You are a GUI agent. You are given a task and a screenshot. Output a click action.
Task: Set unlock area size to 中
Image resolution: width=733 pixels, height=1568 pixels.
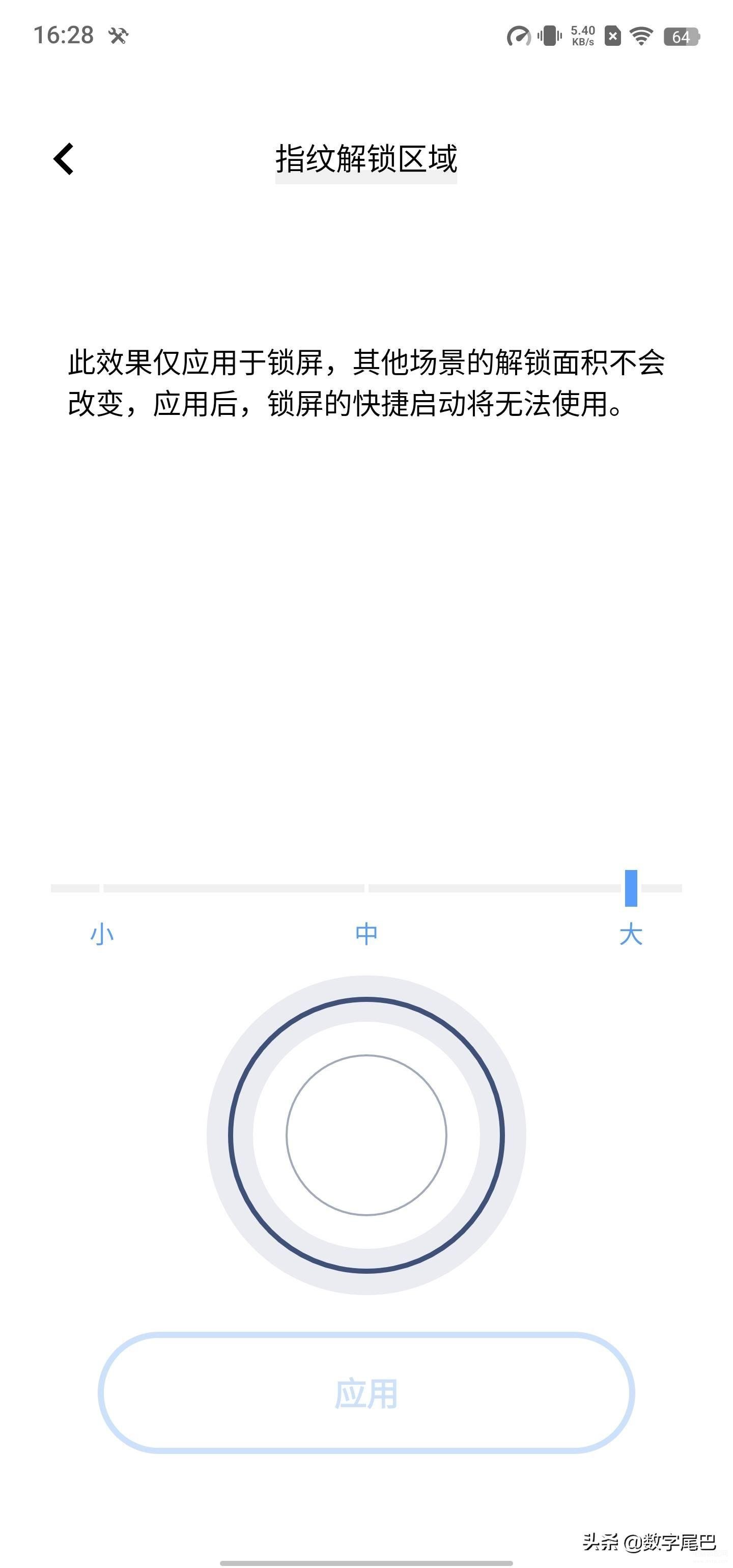point(366,933)
